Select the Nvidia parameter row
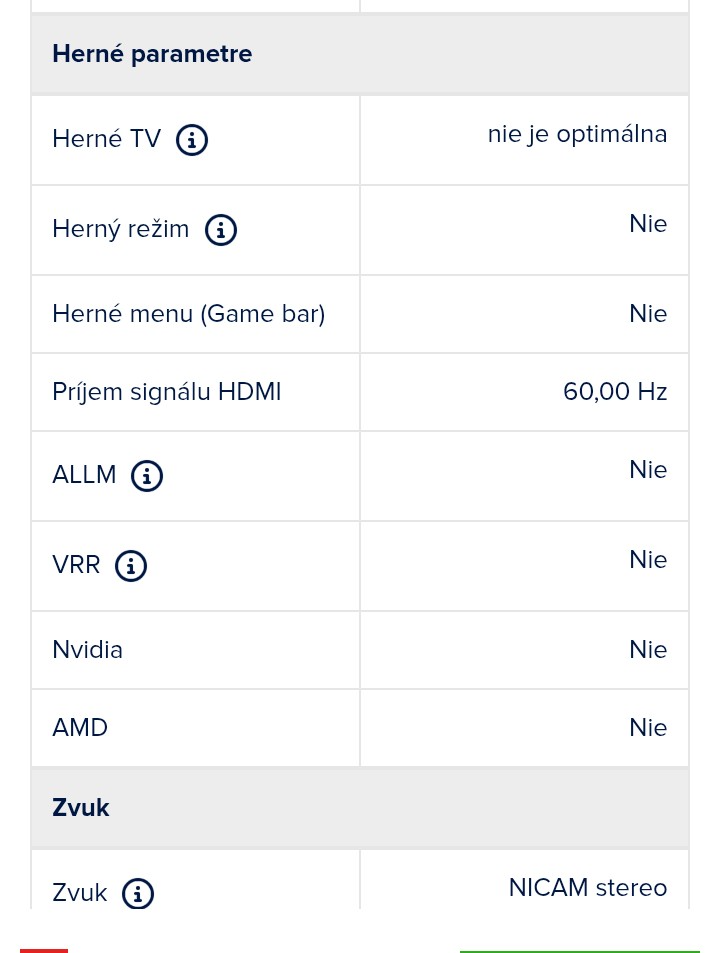The width and height of the screenshot is (720, 953). click(x=87, y=650)
